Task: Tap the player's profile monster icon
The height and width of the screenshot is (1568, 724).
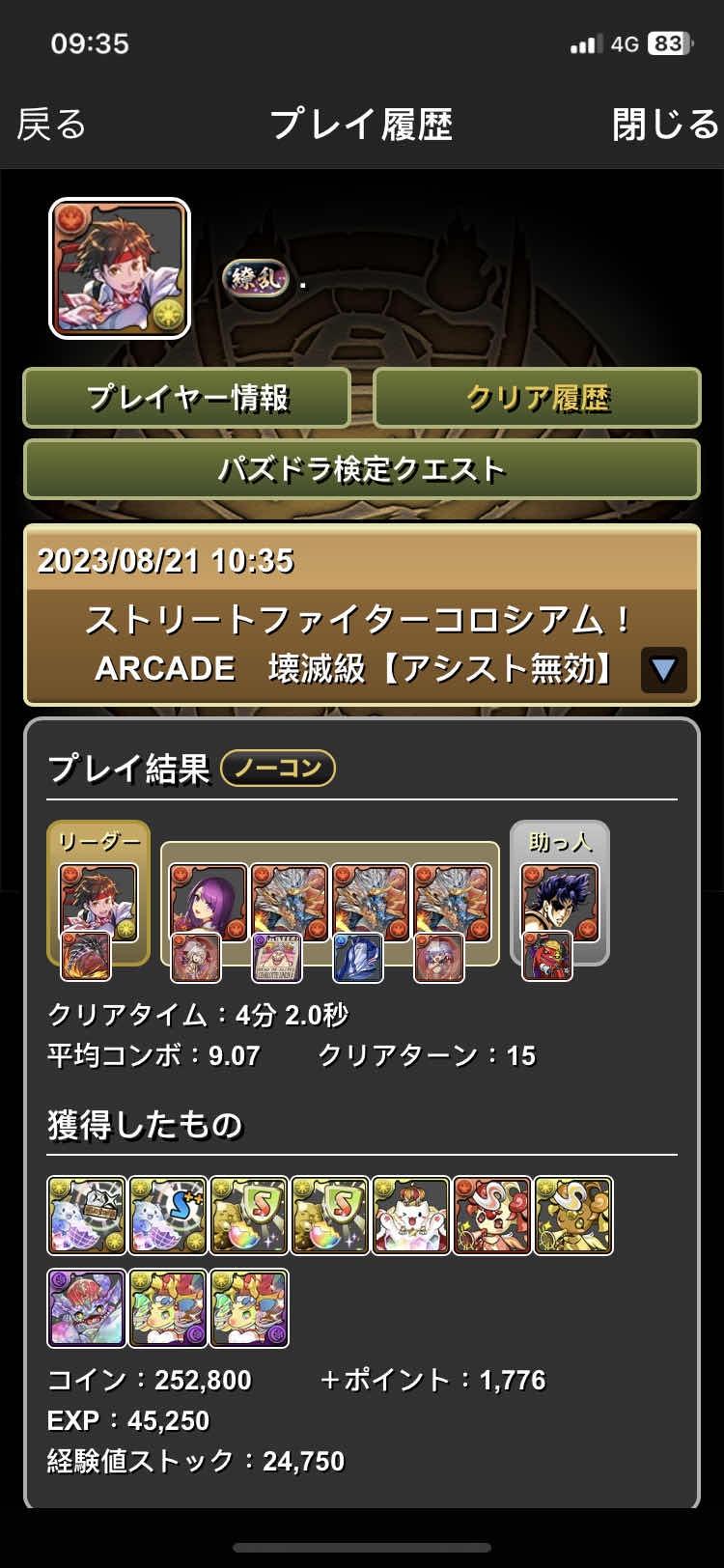Action: pyautogui.click(x=120, y=268)
